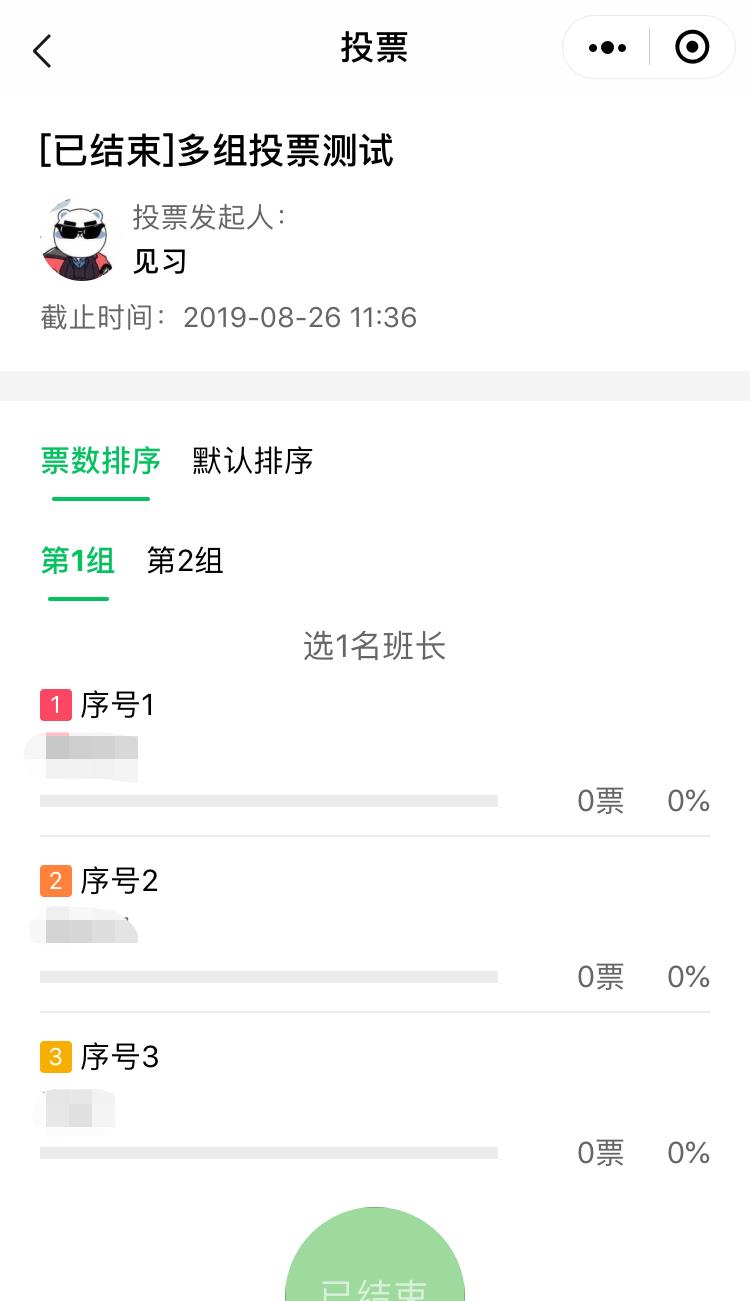The image size is (750, 1301).
Task: Close the mini program with the circle icon
Action: pos(692,47)
